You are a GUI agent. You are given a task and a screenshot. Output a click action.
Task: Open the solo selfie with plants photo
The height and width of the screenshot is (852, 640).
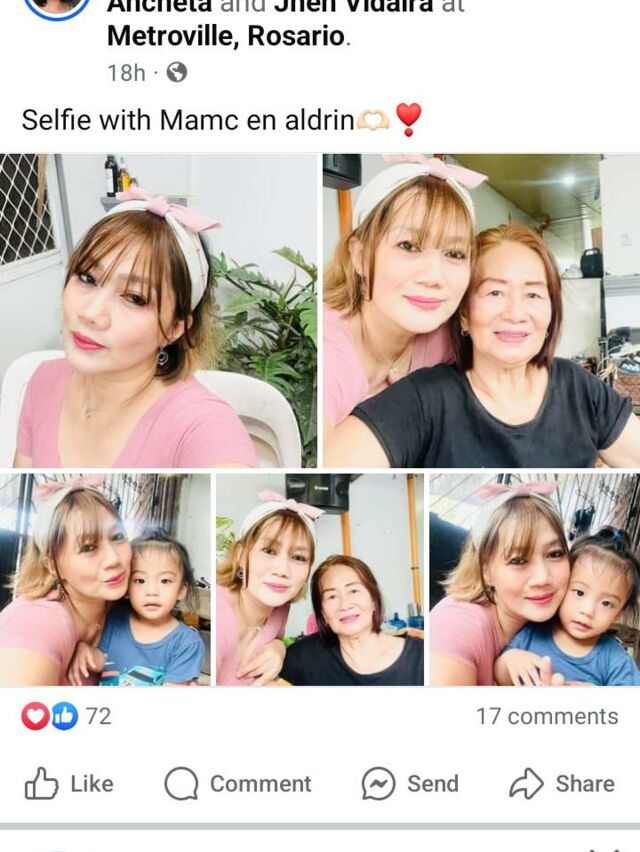click(158, 310)
